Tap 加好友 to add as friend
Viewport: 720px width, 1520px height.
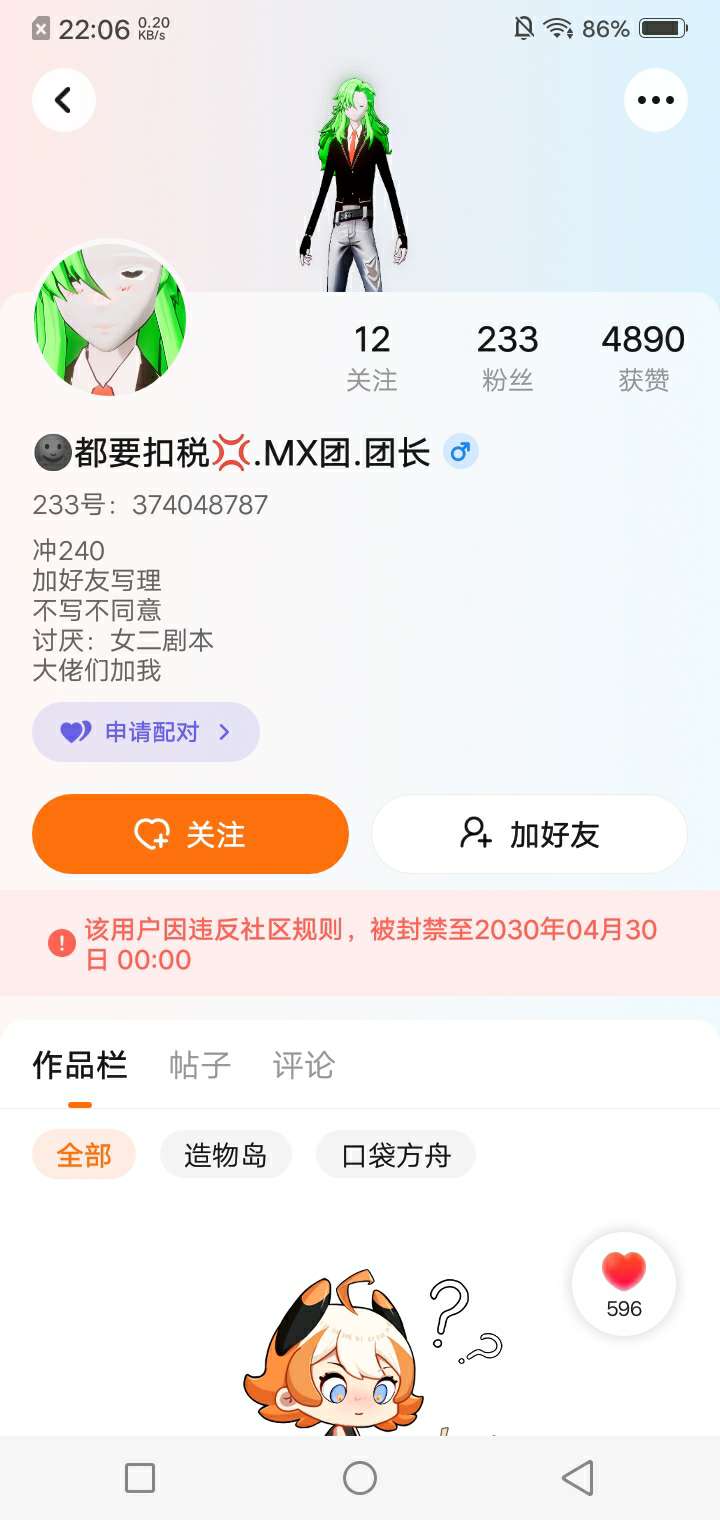[529, 834]
